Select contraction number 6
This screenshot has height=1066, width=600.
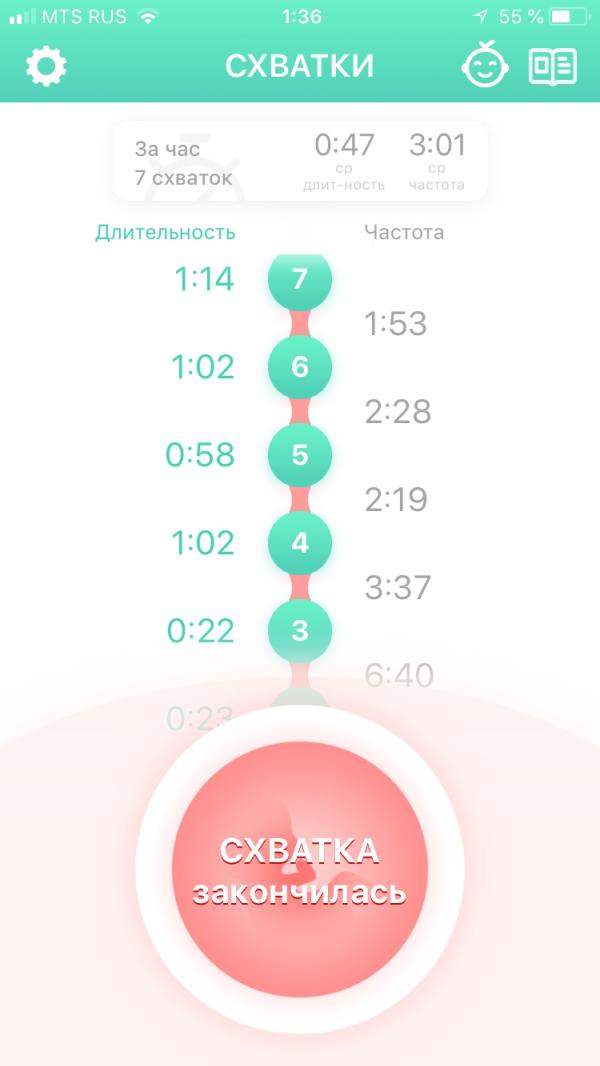click(x=300, y=367)
